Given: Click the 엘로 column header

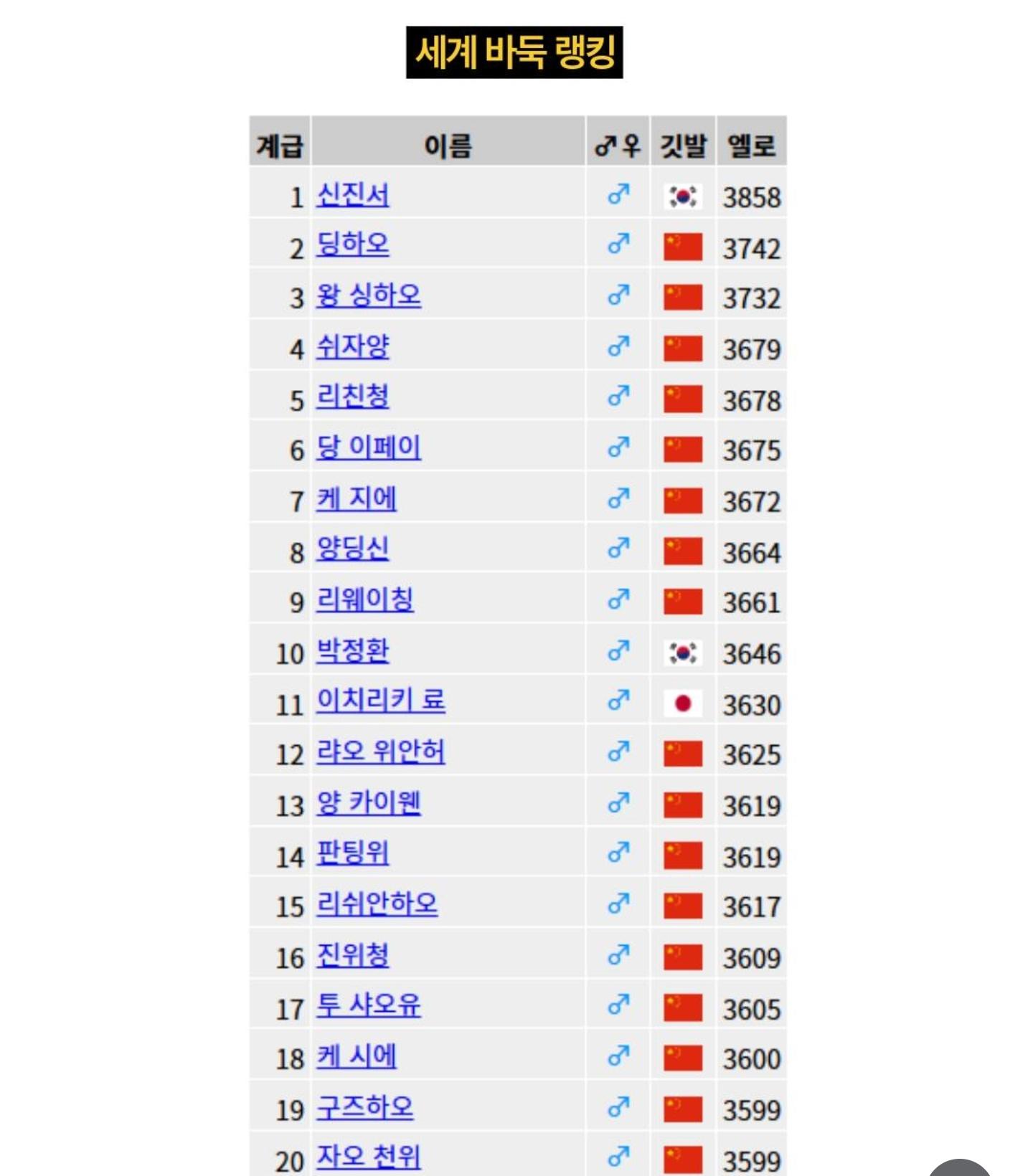Looking at the screenshot, I should (x=753, y=145).
